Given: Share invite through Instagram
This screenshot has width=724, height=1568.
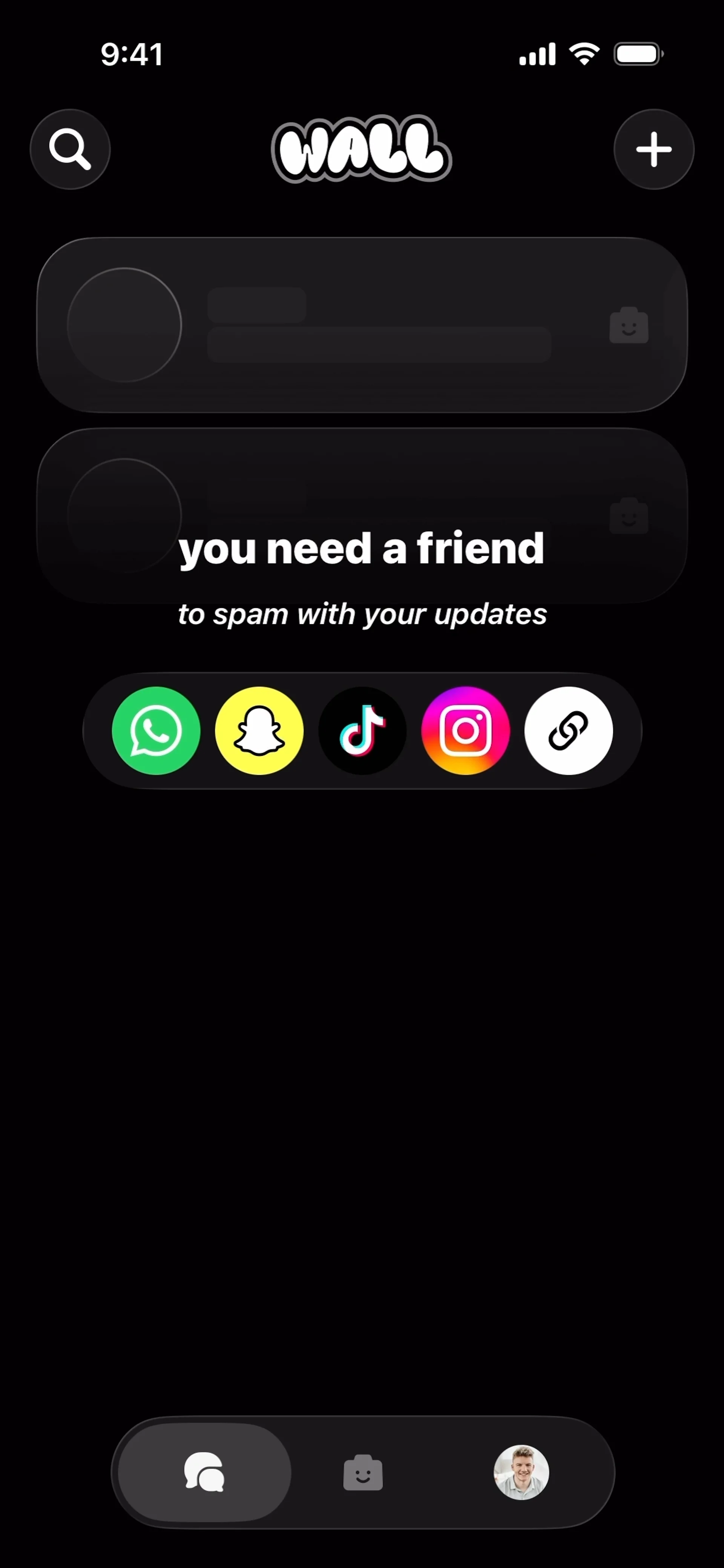Looking at the screenshot, I should tap(465, 730).
